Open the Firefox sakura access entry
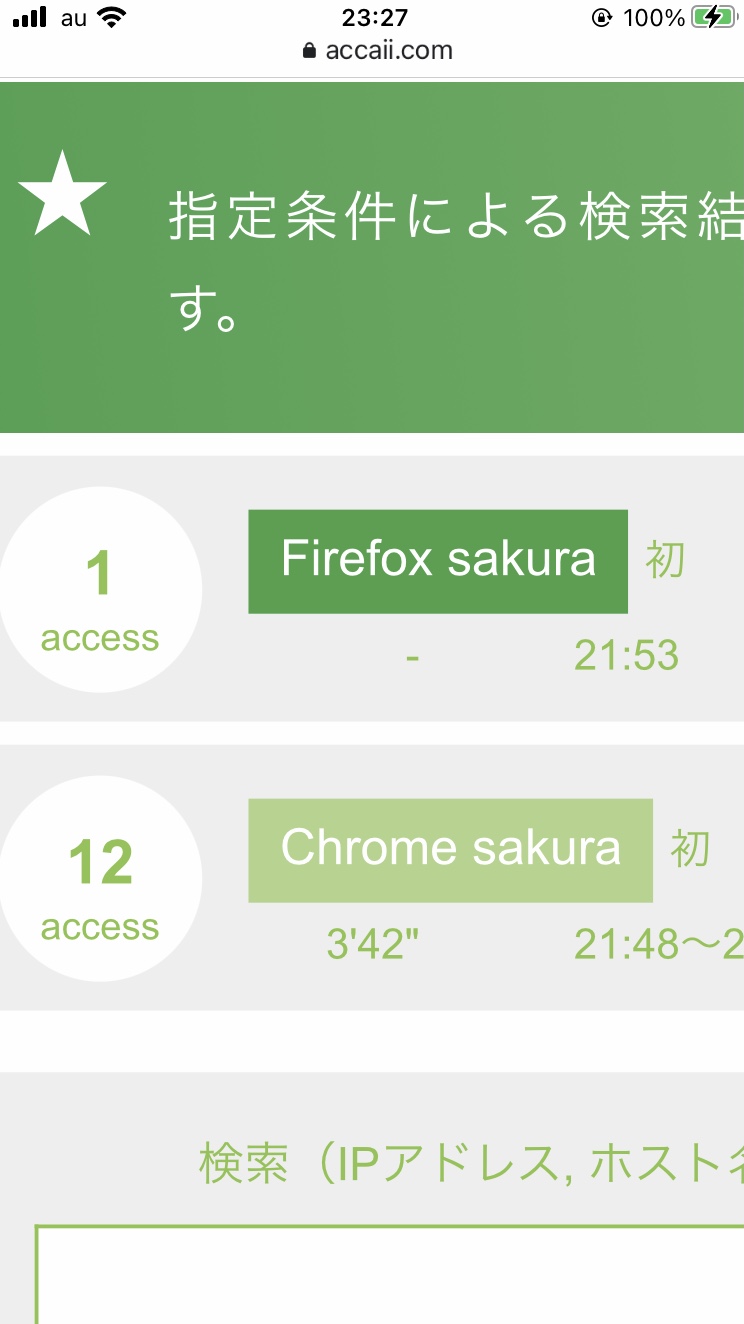Image resolution: width=744 pixels, height=1324 pixels. pyautogui.click(x=438, y=561)
